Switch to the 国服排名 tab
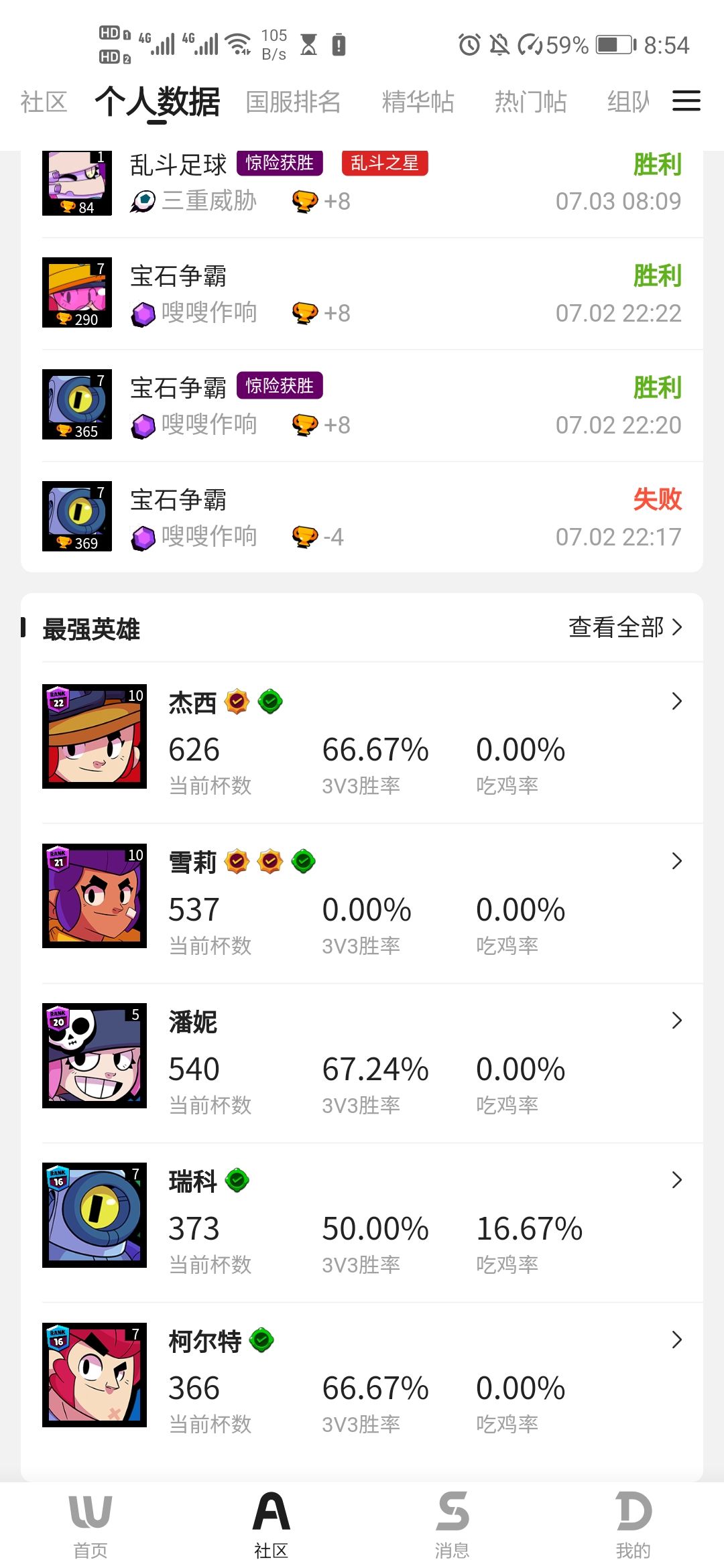Image resolution: width=724 pixels, height=1568 pixels. [293, 102]
